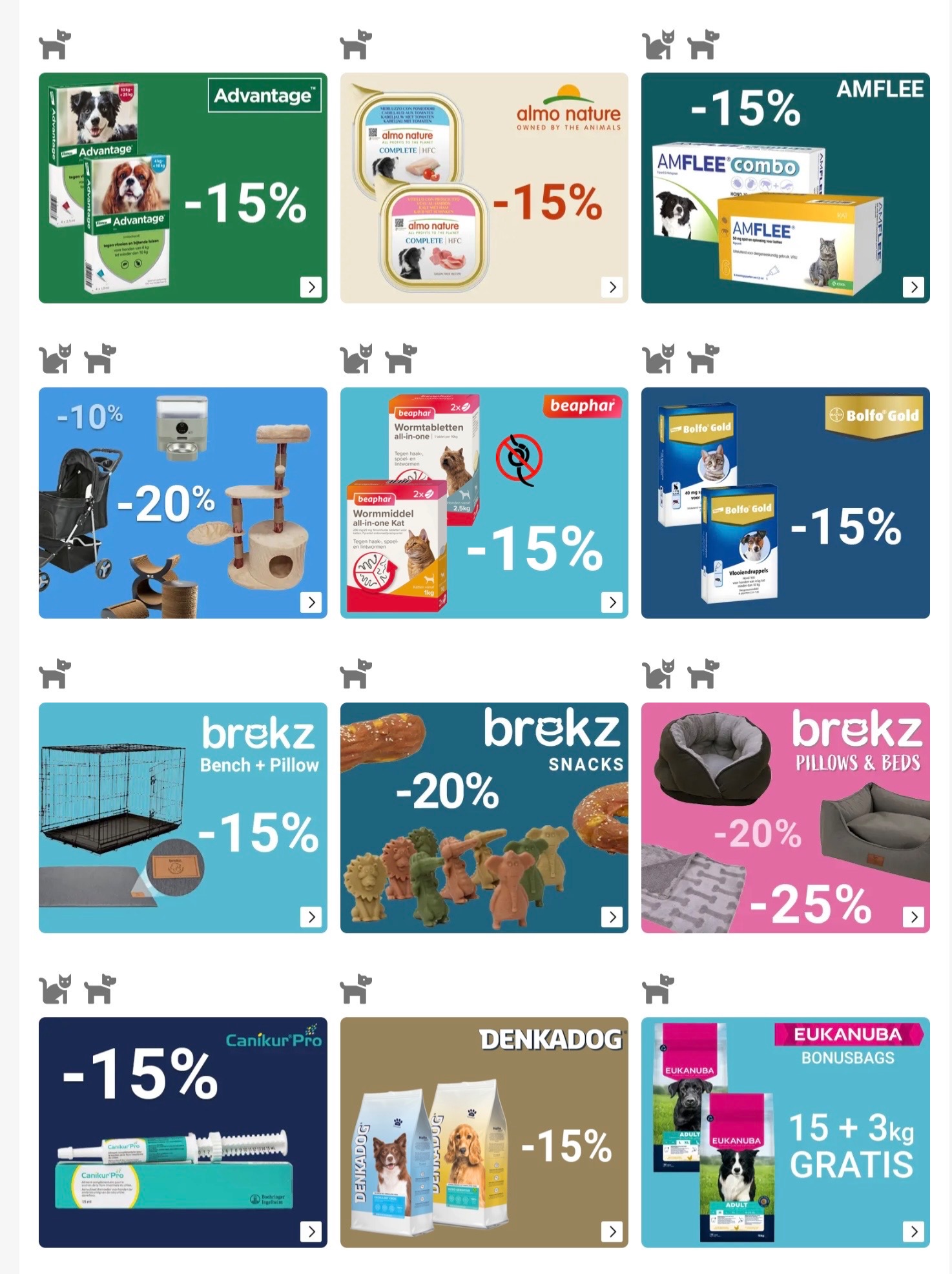Open the Advantage -15% promo tile
The height and width of the screenshot is (1274, 952).
[x=183, y=188]
